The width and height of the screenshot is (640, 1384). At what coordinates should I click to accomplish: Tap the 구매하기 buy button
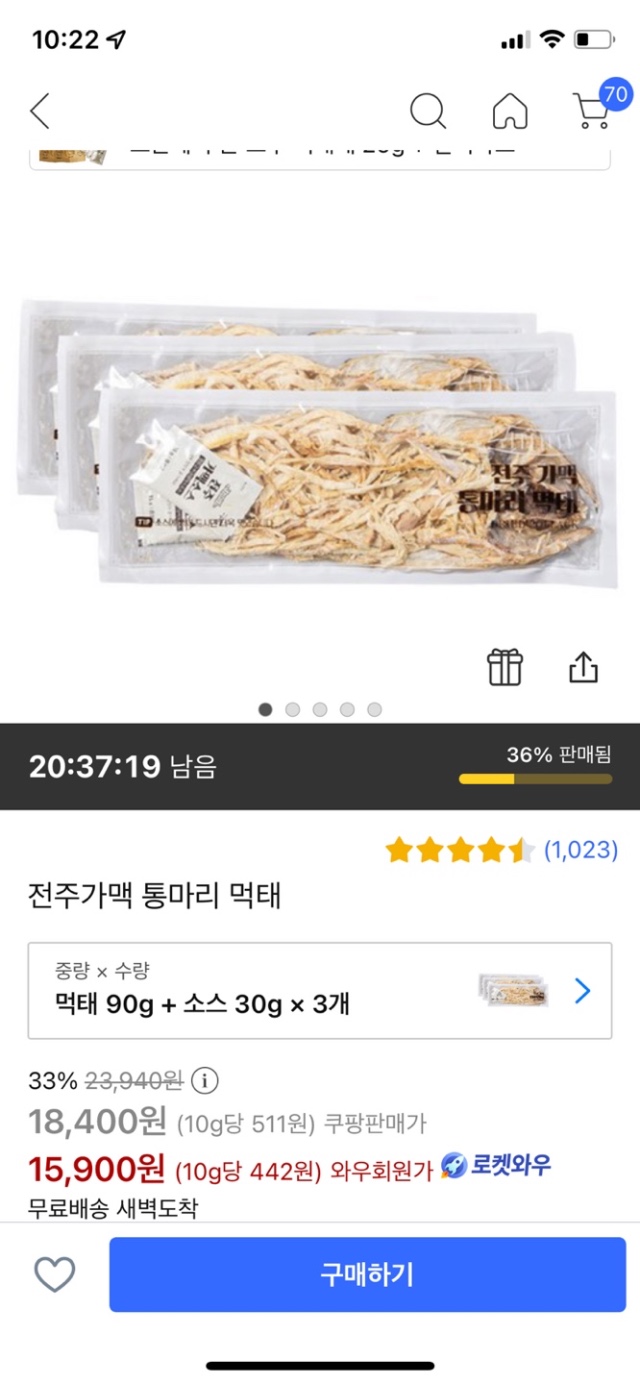(367, 1274)
